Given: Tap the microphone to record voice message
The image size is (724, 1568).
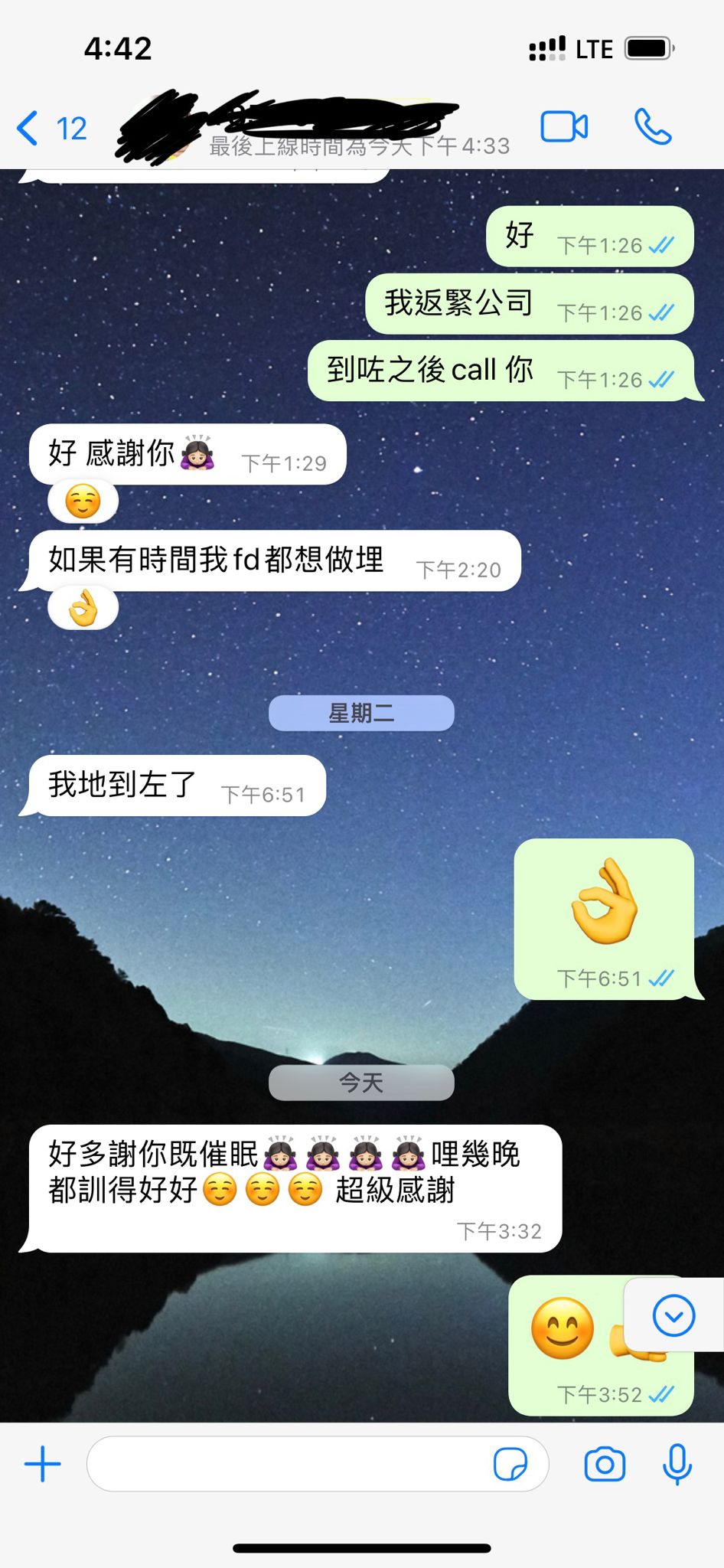Looking at the screenshot, I should click(x=677, y=1464).
